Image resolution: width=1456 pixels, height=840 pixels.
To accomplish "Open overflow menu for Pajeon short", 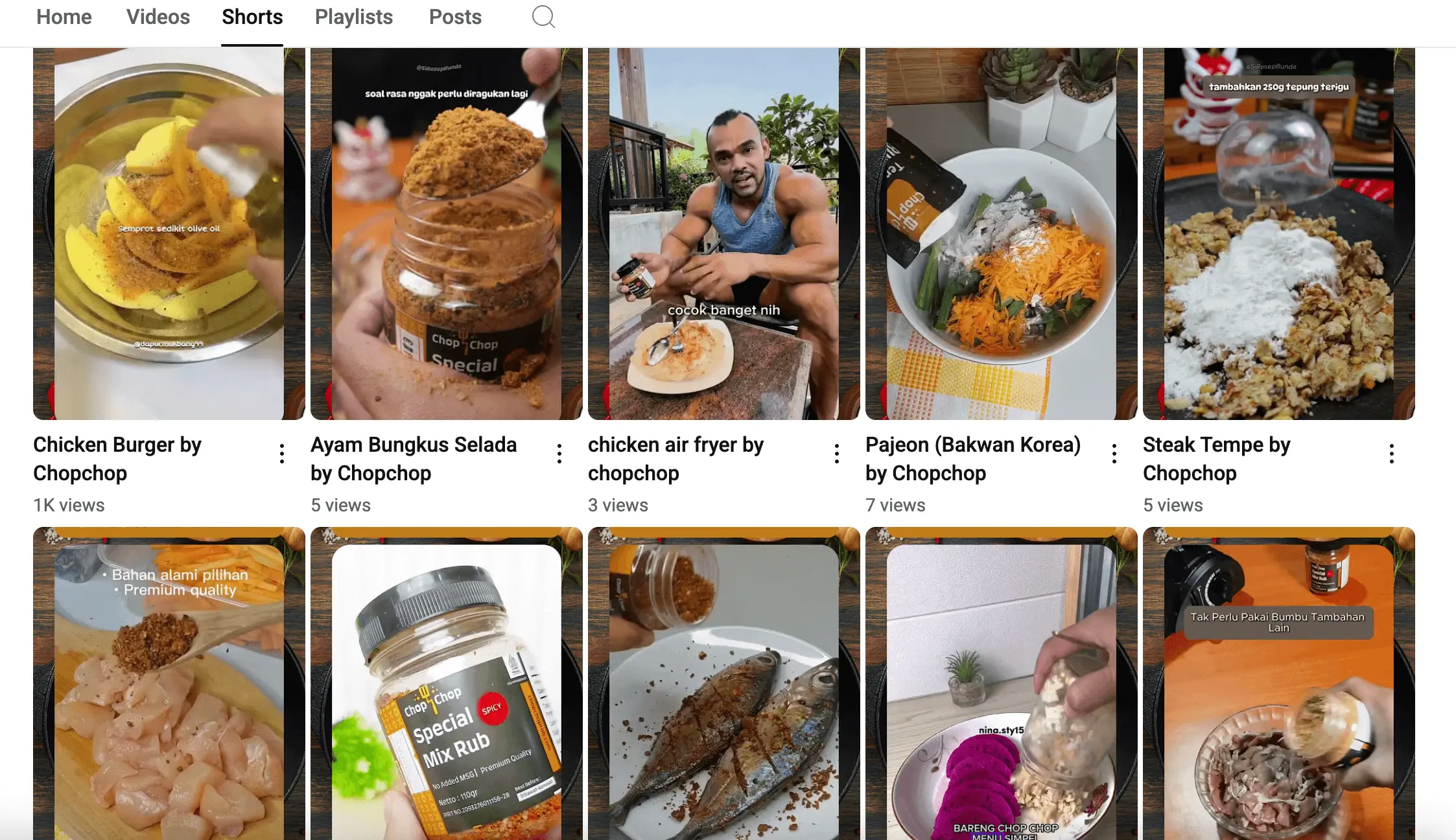I will (1114, 454).
